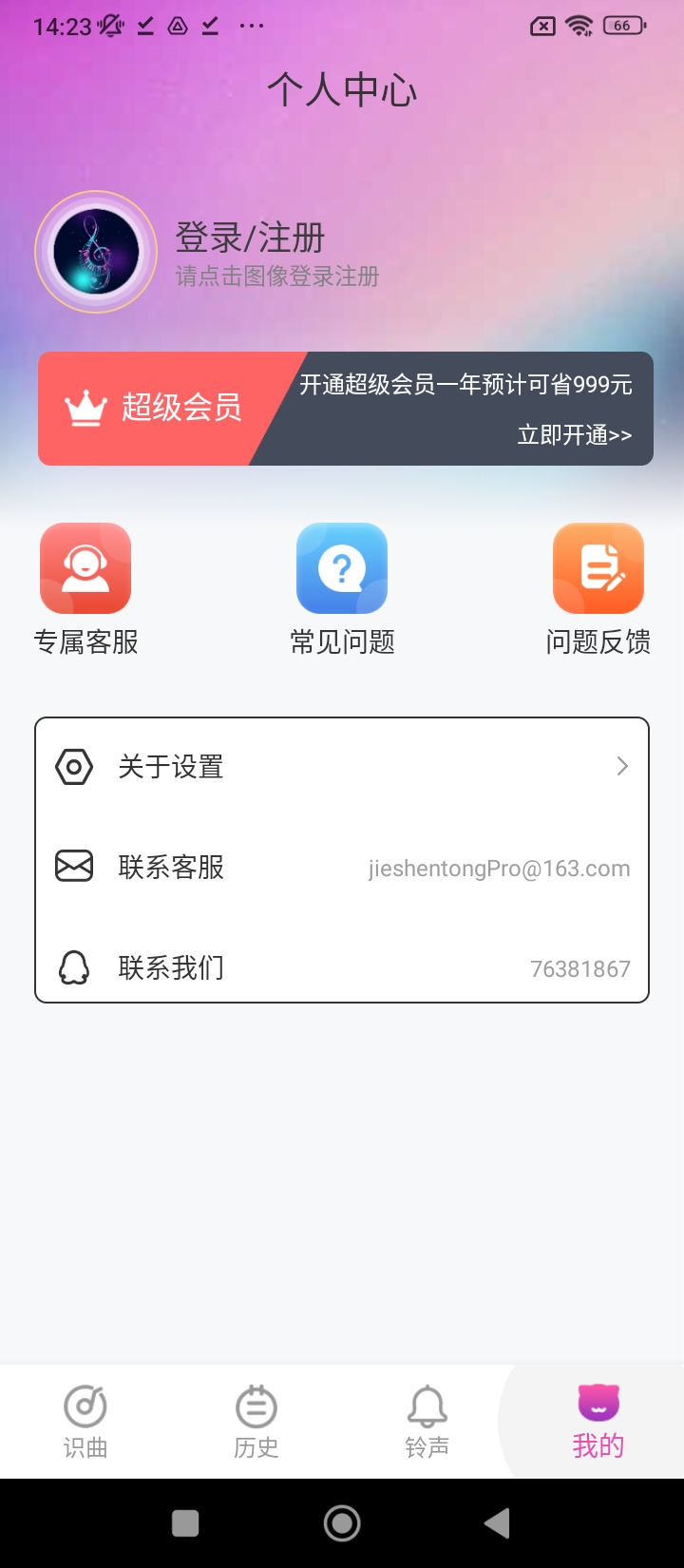Tap the avatar to log in or register
This screenshot has height=1568, width=684.
[96, 253]
